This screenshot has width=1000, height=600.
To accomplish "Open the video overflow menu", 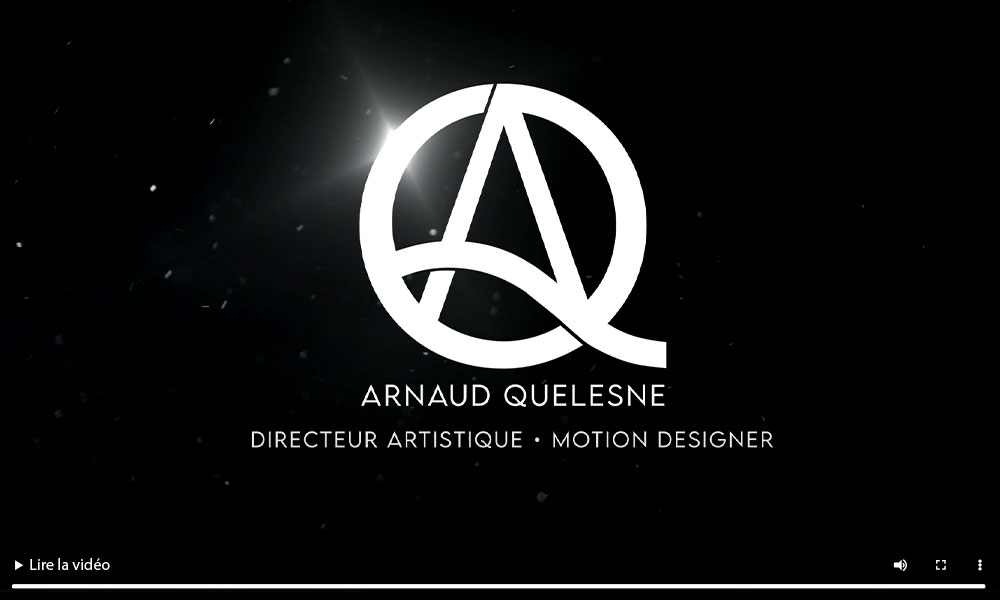I will coord(980,565).
